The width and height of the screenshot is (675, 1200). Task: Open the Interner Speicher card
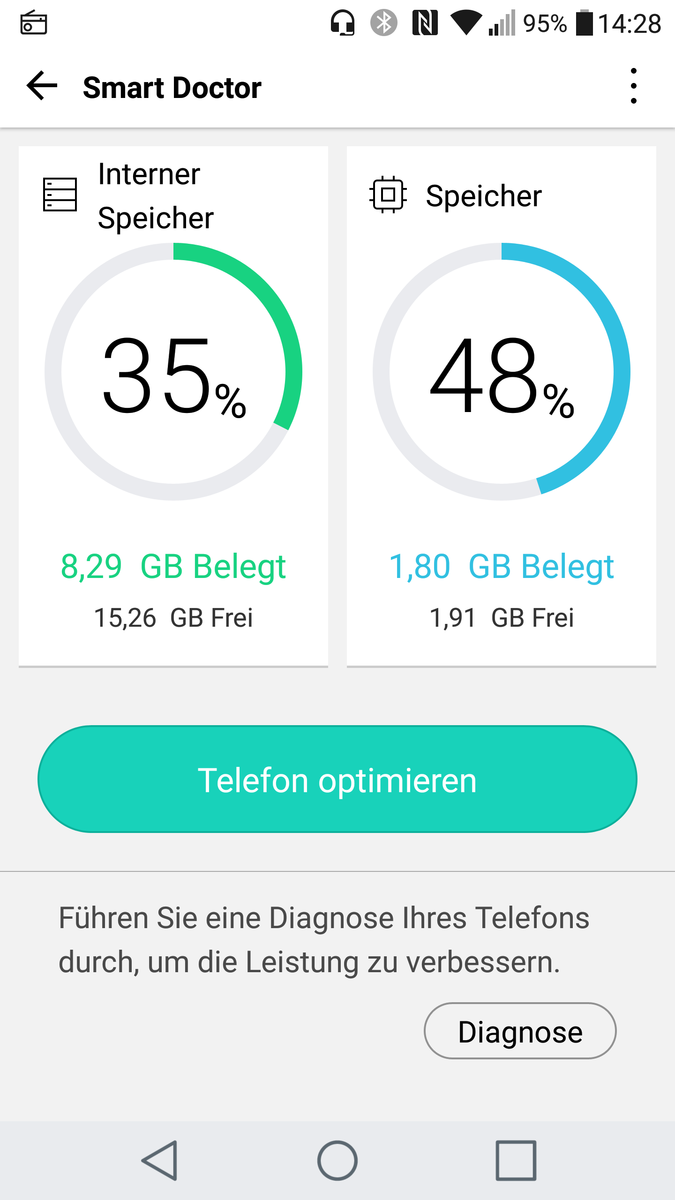coord(173,406)
